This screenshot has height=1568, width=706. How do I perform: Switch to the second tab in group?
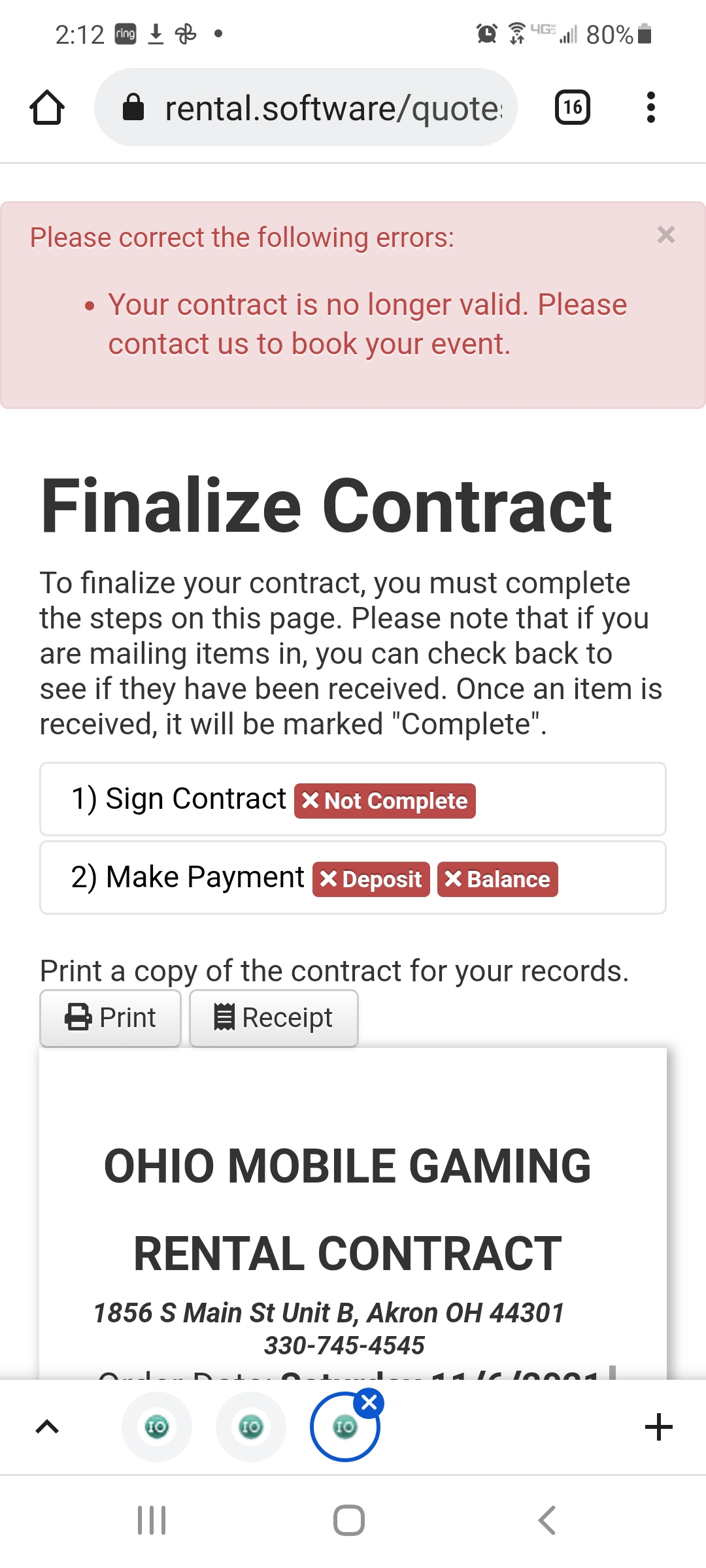click(x=251, y=1427)
